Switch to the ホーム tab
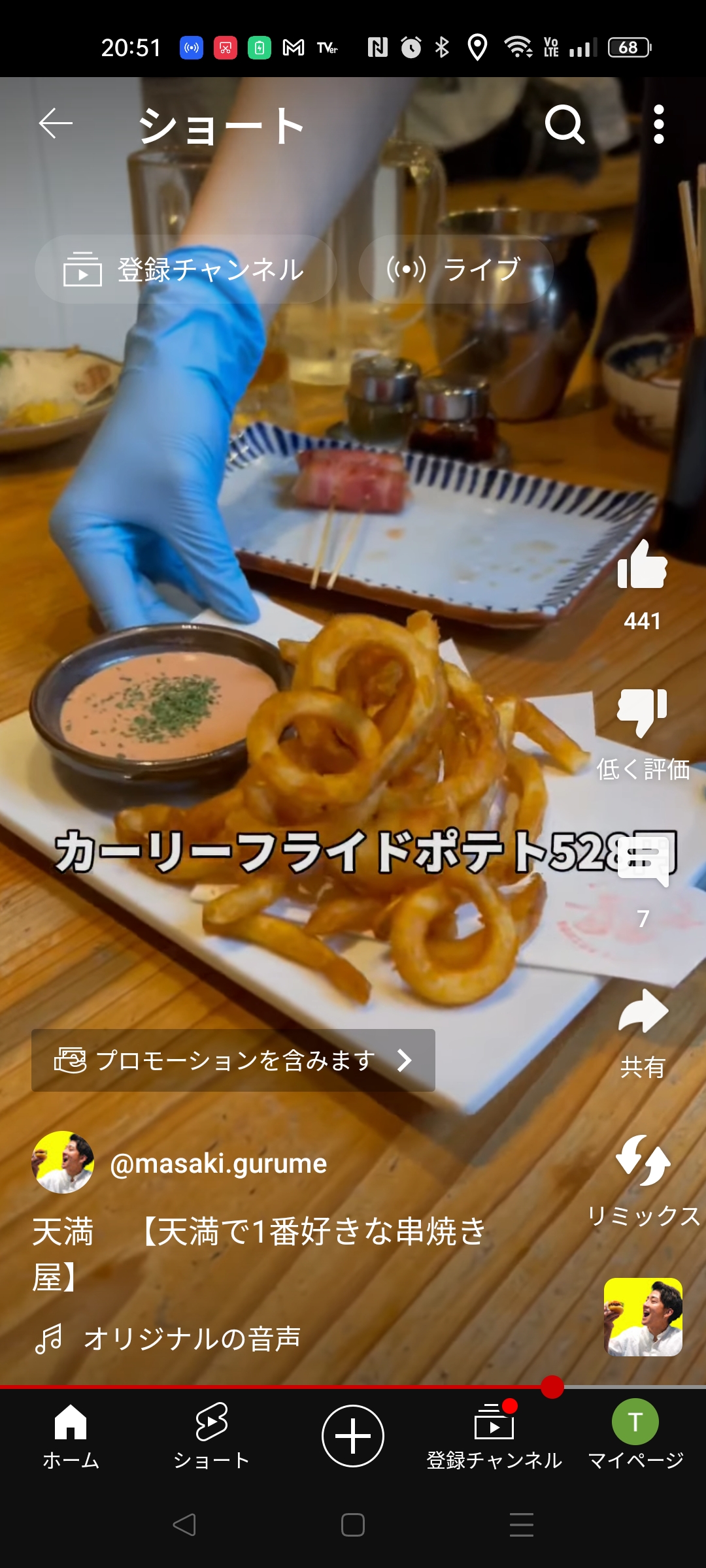This screenshot has height=1568, width=706. pos(71,1435)
